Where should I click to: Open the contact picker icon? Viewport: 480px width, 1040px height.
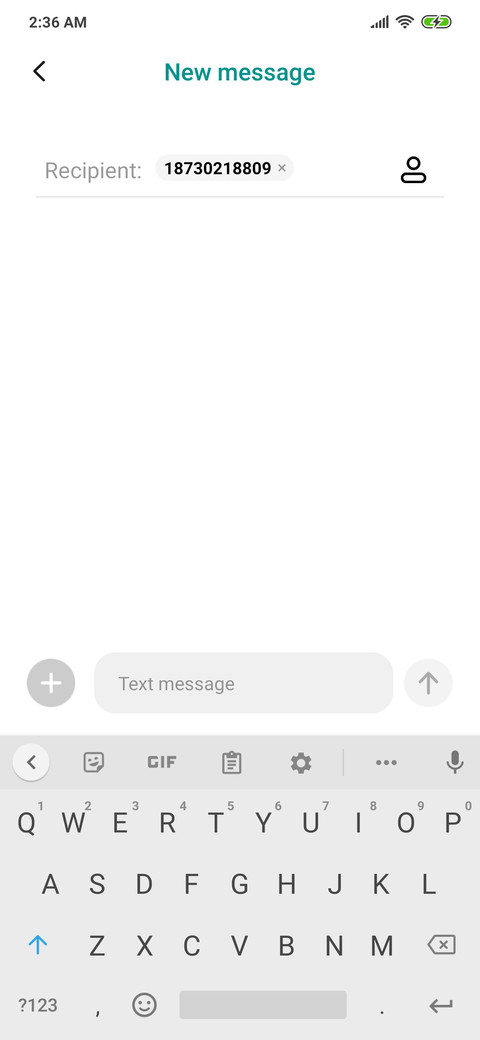413,170
